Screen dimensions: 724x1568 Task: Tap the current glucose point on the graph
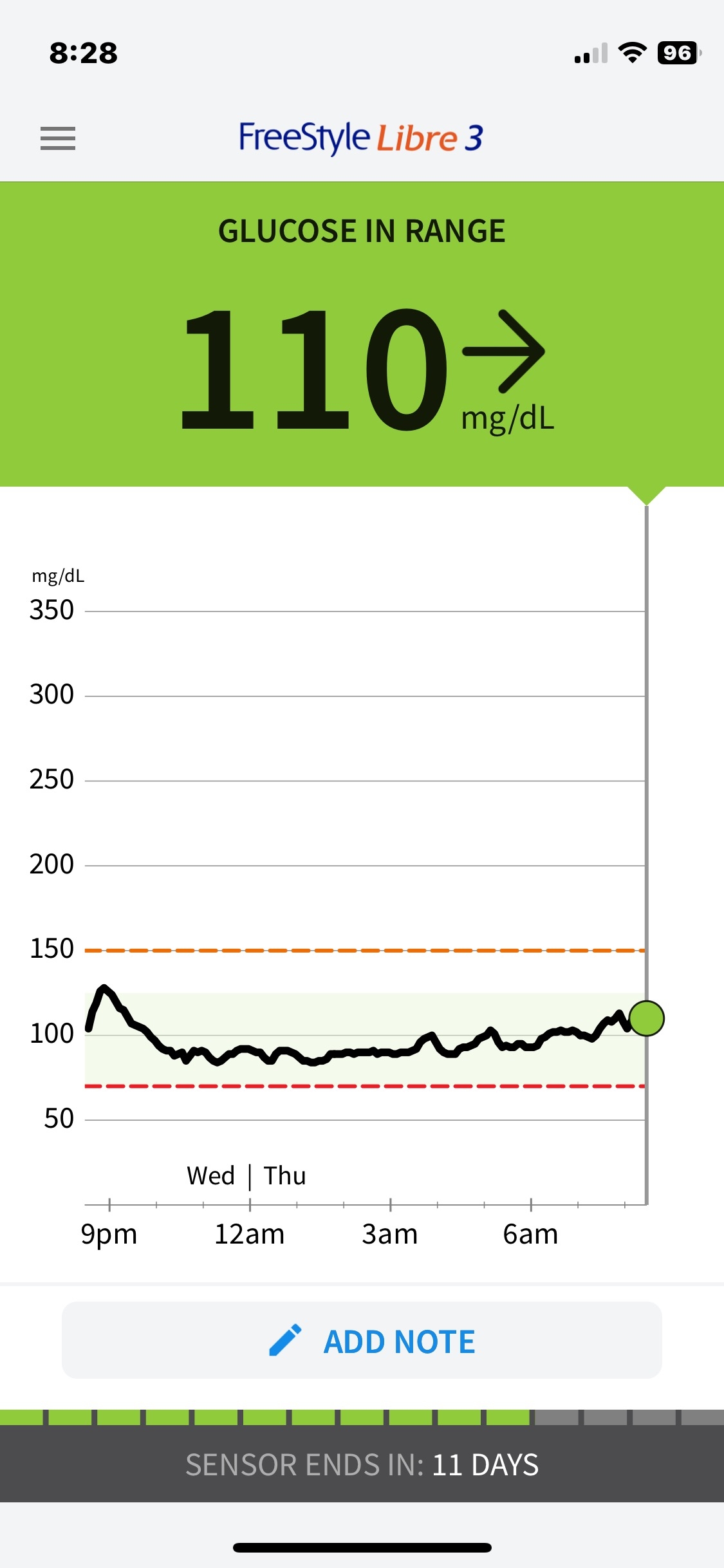(646, 1018)
